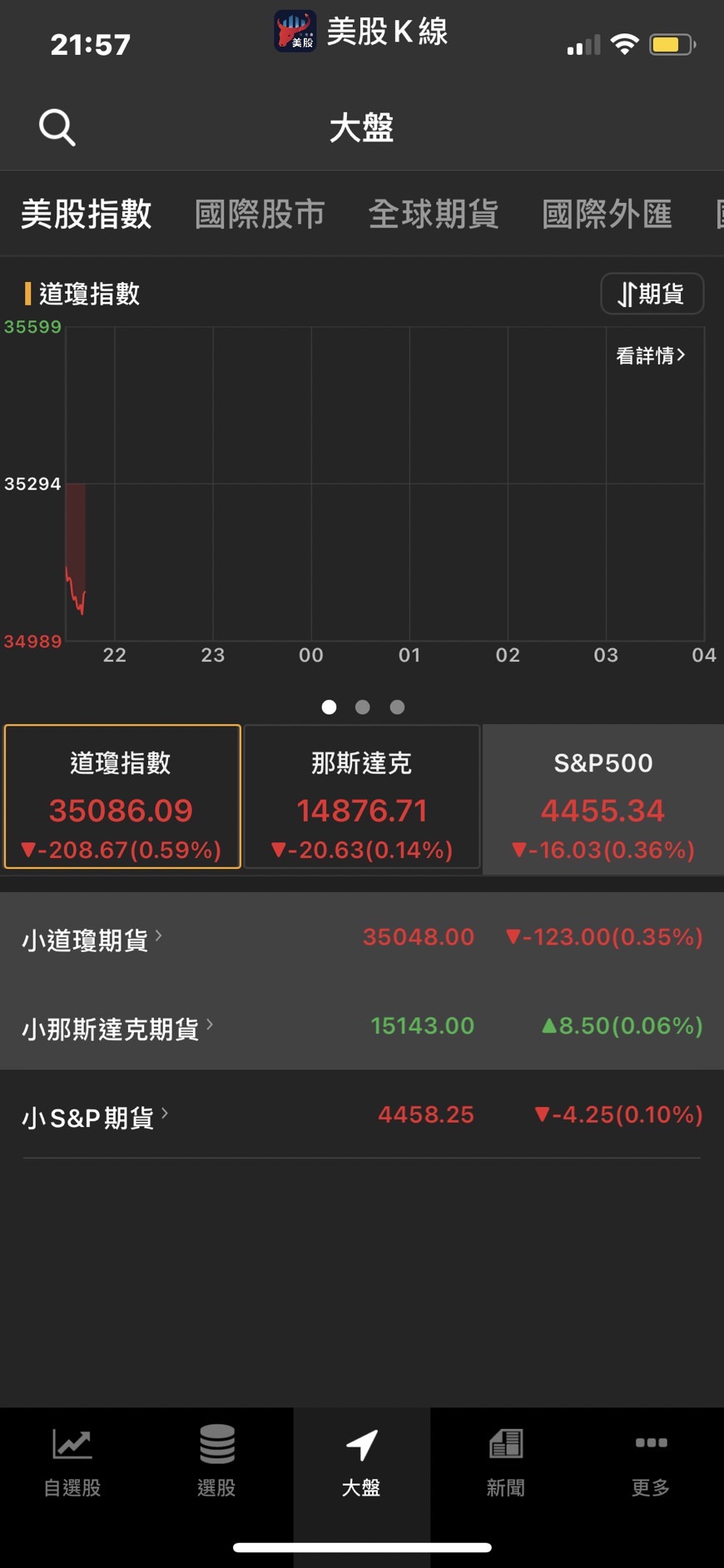The height and width of the screenshot is (1568, 724).
Task: Toggle the 期貨 futures display switch
Action: point(652,294)
